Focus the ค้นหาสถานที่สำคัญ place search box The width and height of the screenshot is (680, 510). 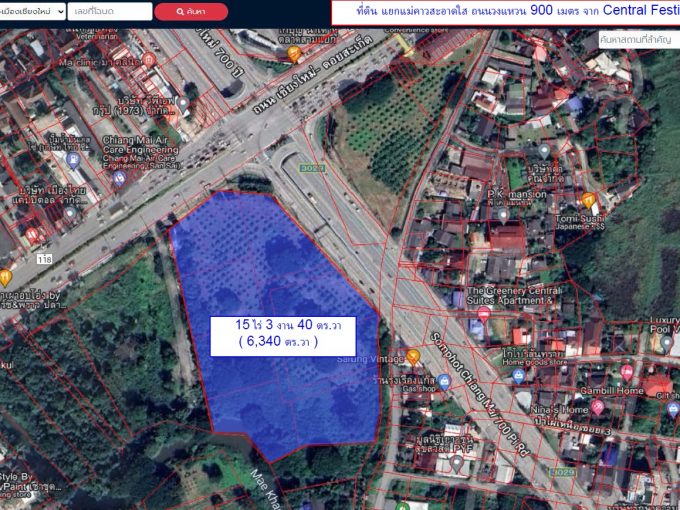(x=638, y=38)
